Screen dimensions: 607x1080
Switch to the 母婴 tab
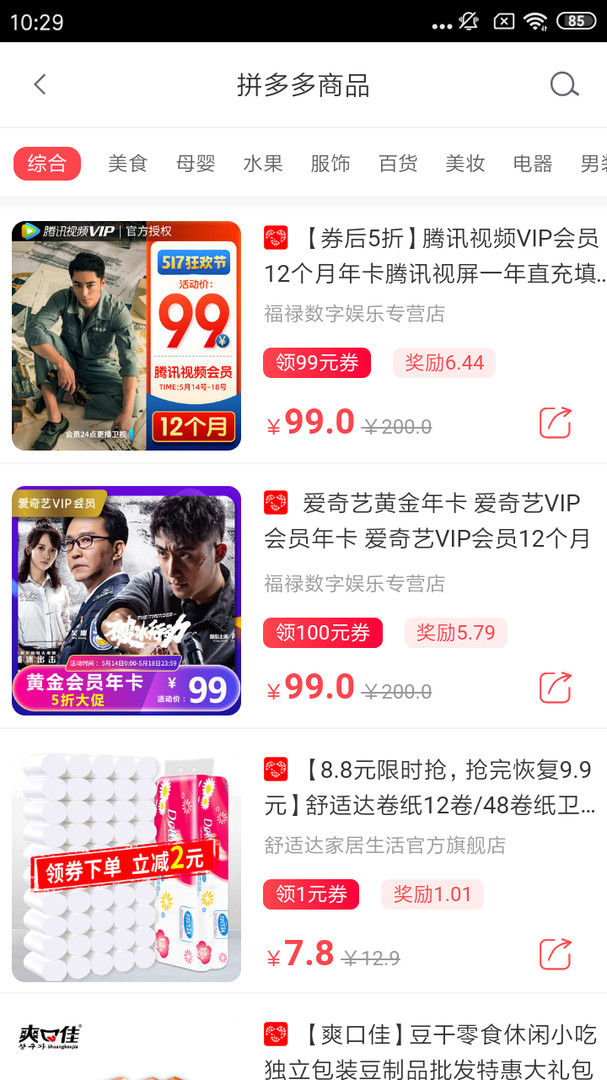tap(195, 164)
